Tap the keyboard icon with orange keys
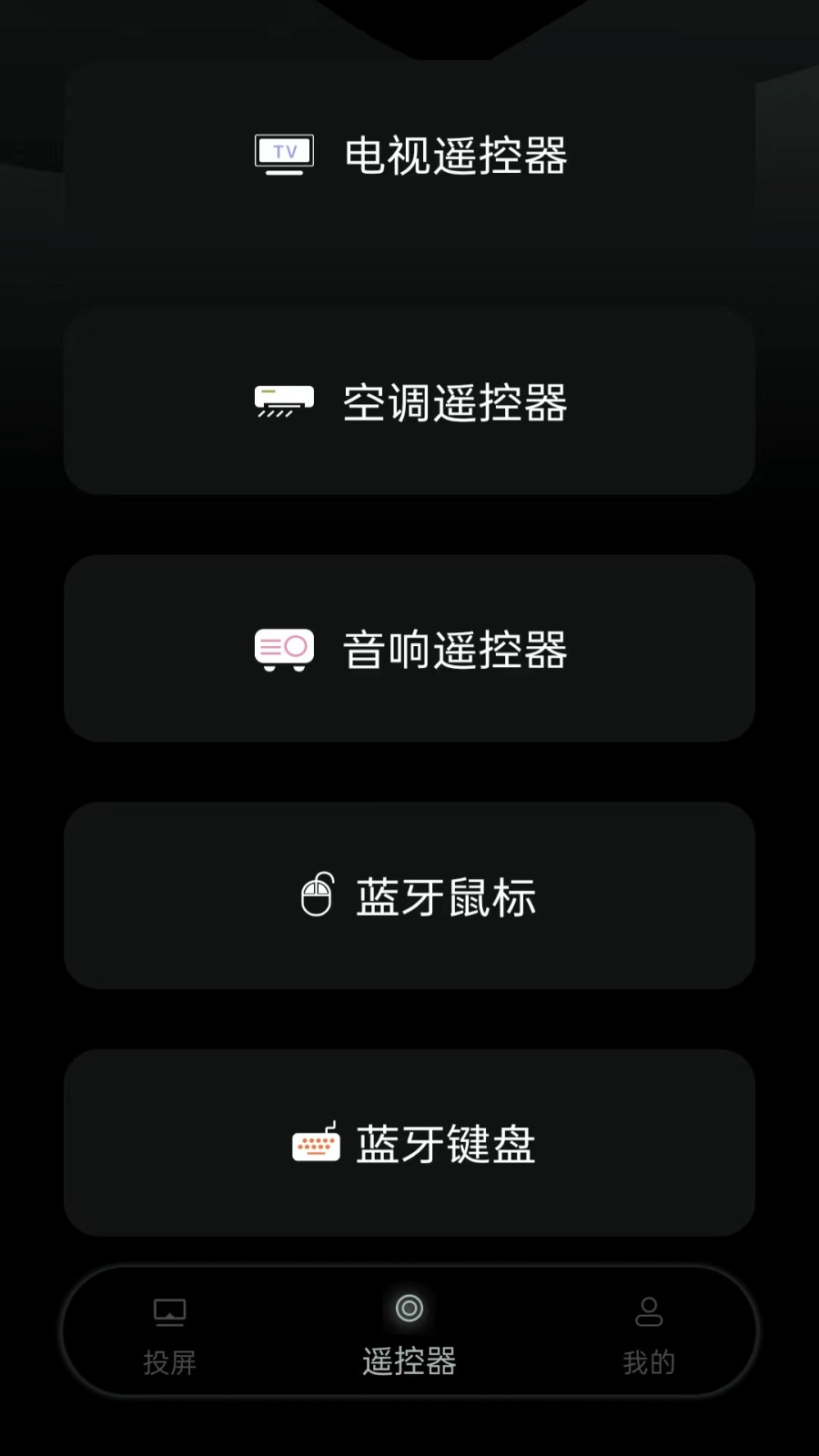Viewport: 819px width, 1456px height. [315, 1143]
